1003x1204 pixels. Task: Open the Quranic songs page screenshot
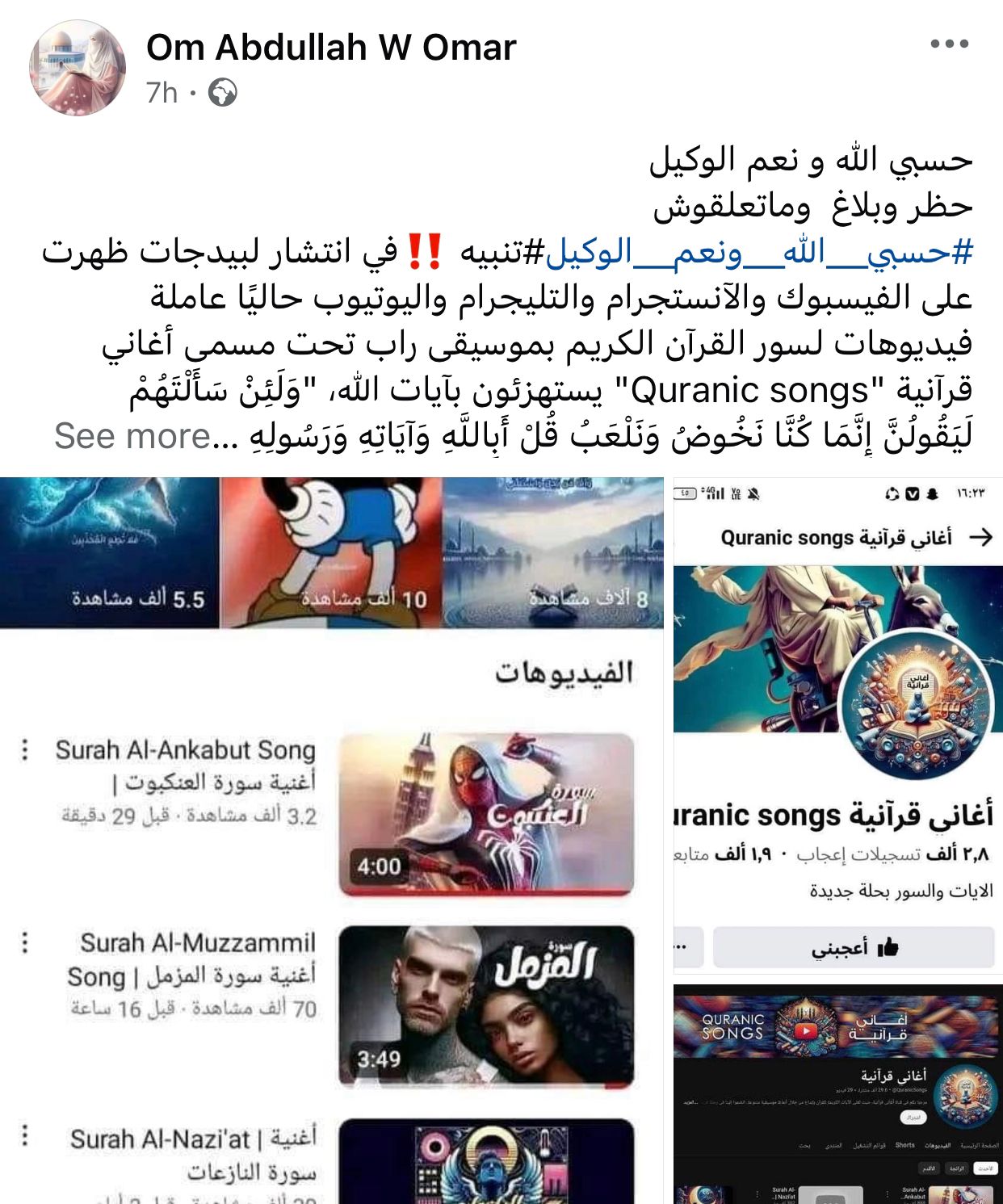(x=838, y=727)
